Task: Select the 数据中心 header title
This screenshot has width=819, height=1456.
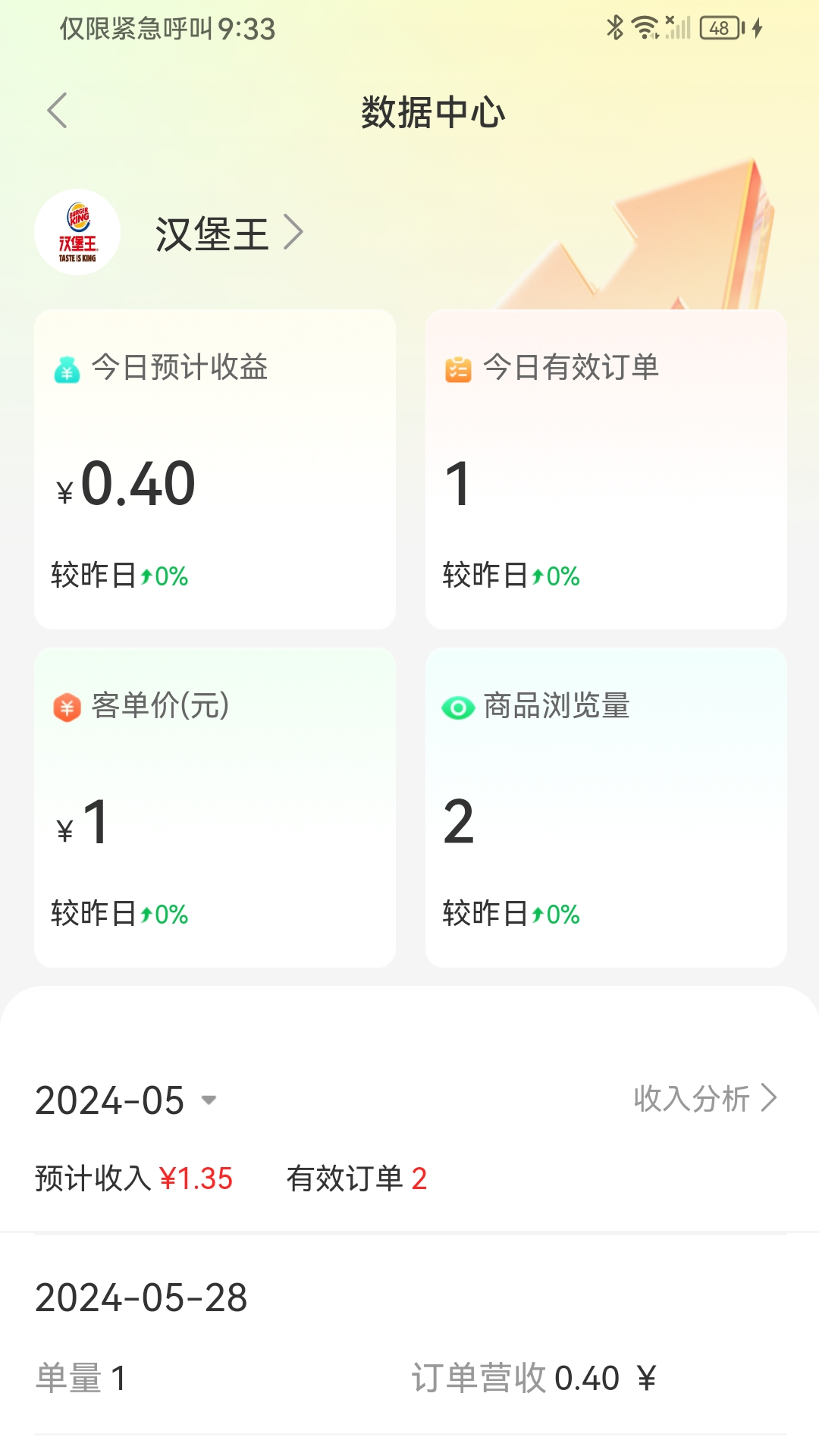Action: point(433,110)
